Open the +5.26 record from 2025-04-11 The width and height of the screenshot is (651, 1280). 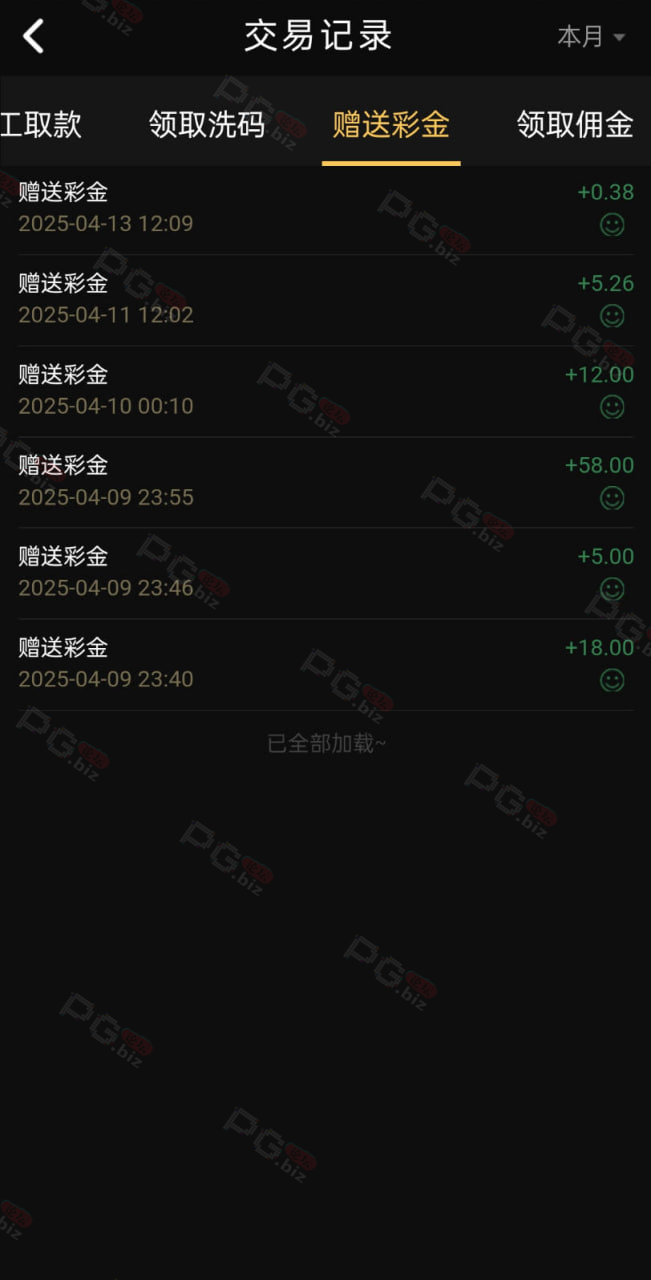pos(326,300)
